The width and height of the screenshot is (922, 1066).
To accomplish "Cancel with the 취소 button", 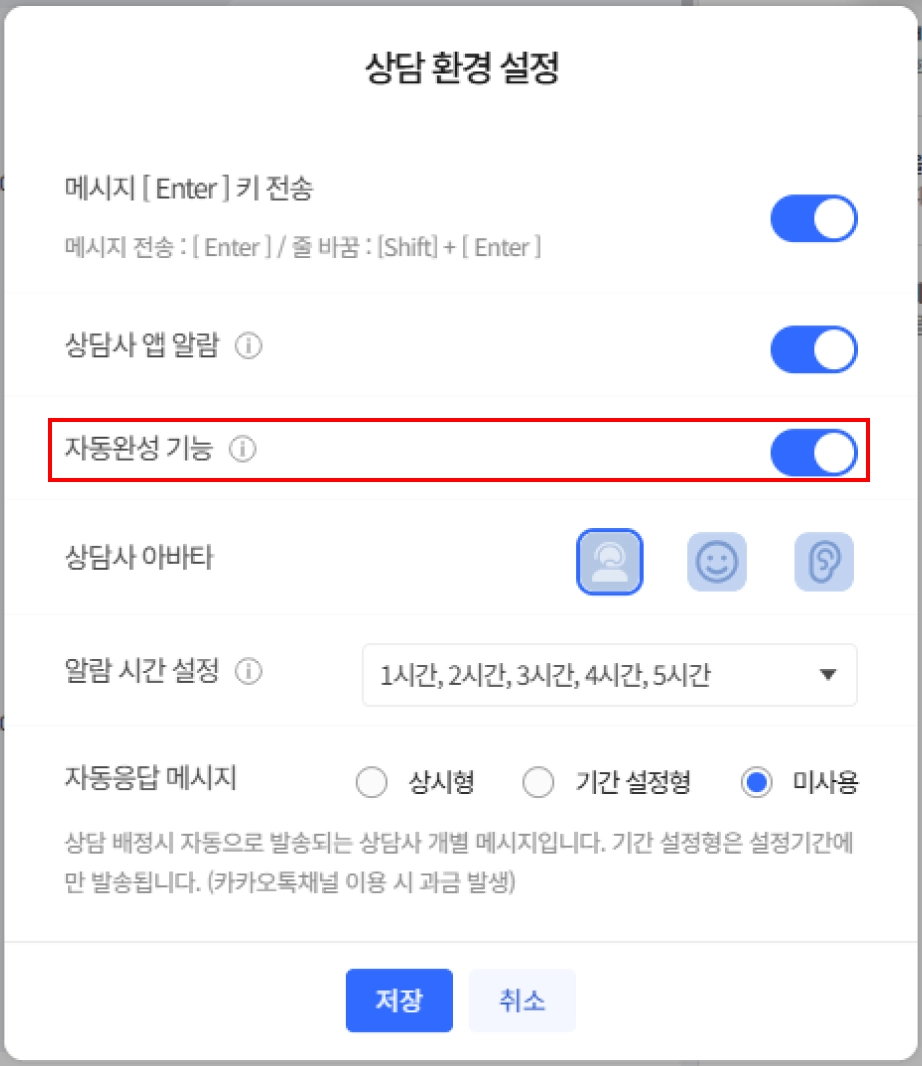I will pyautogui.click(x=522, y=1000).
